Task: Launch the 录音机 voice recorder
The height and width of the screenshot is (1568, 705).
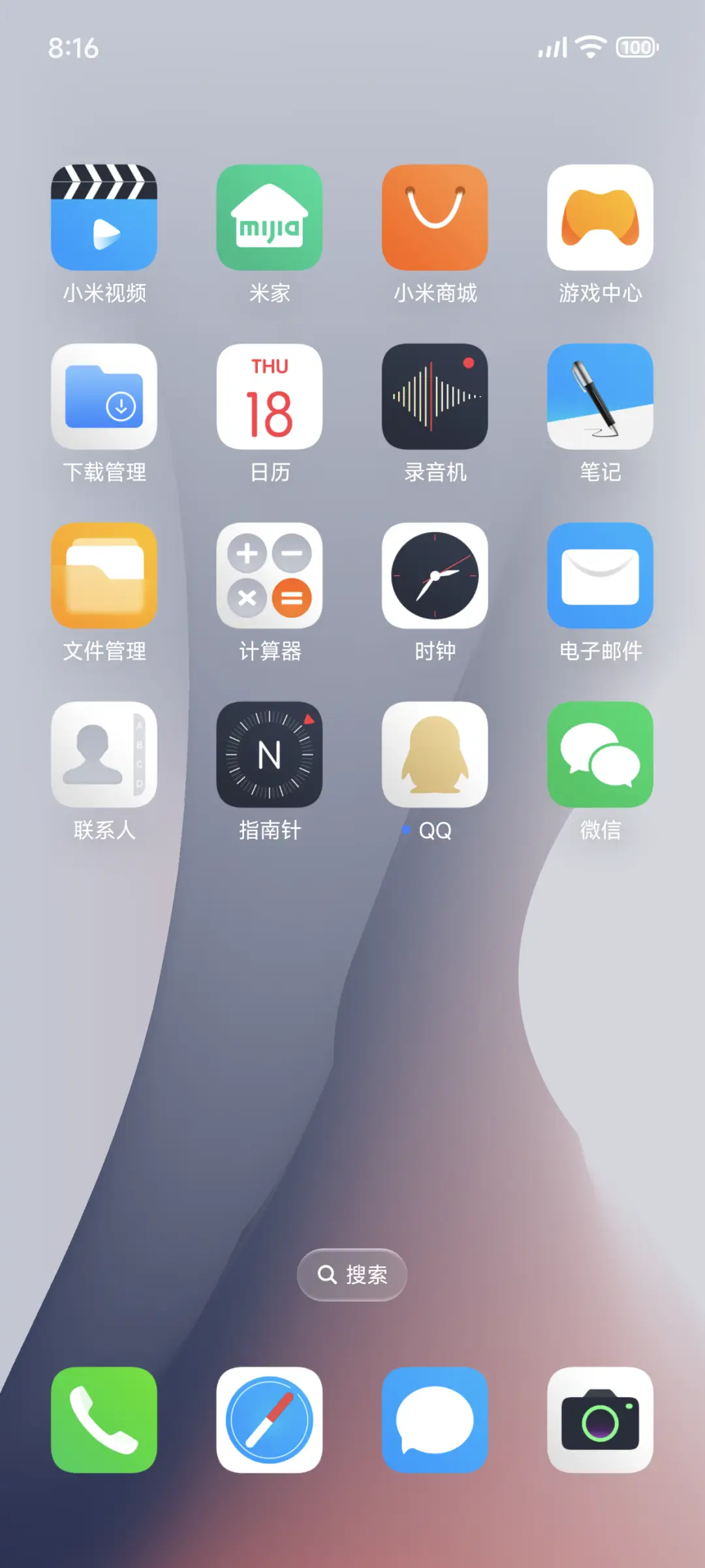Action: (435, 397)
